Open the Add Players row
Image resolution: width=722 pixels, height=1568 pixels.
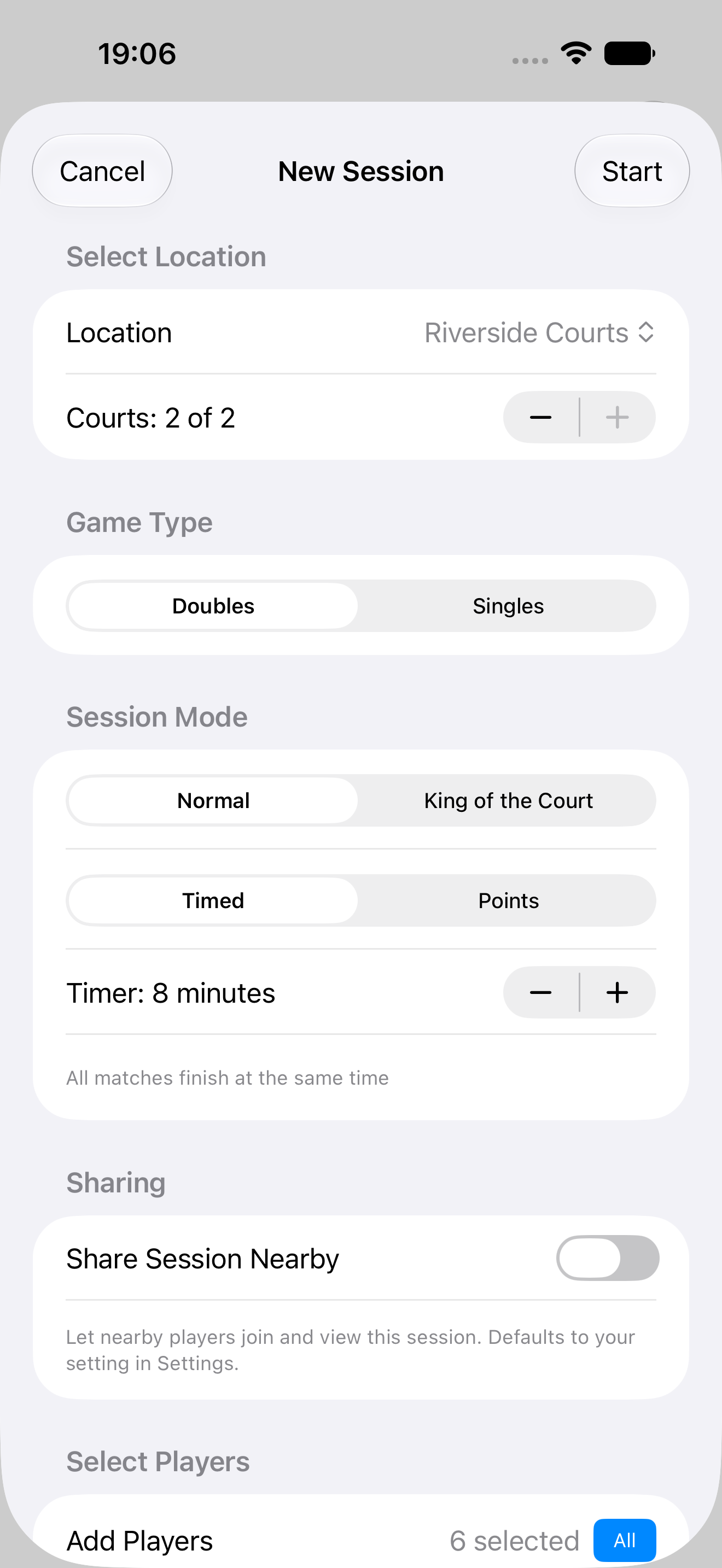(x=361, y=1540)
